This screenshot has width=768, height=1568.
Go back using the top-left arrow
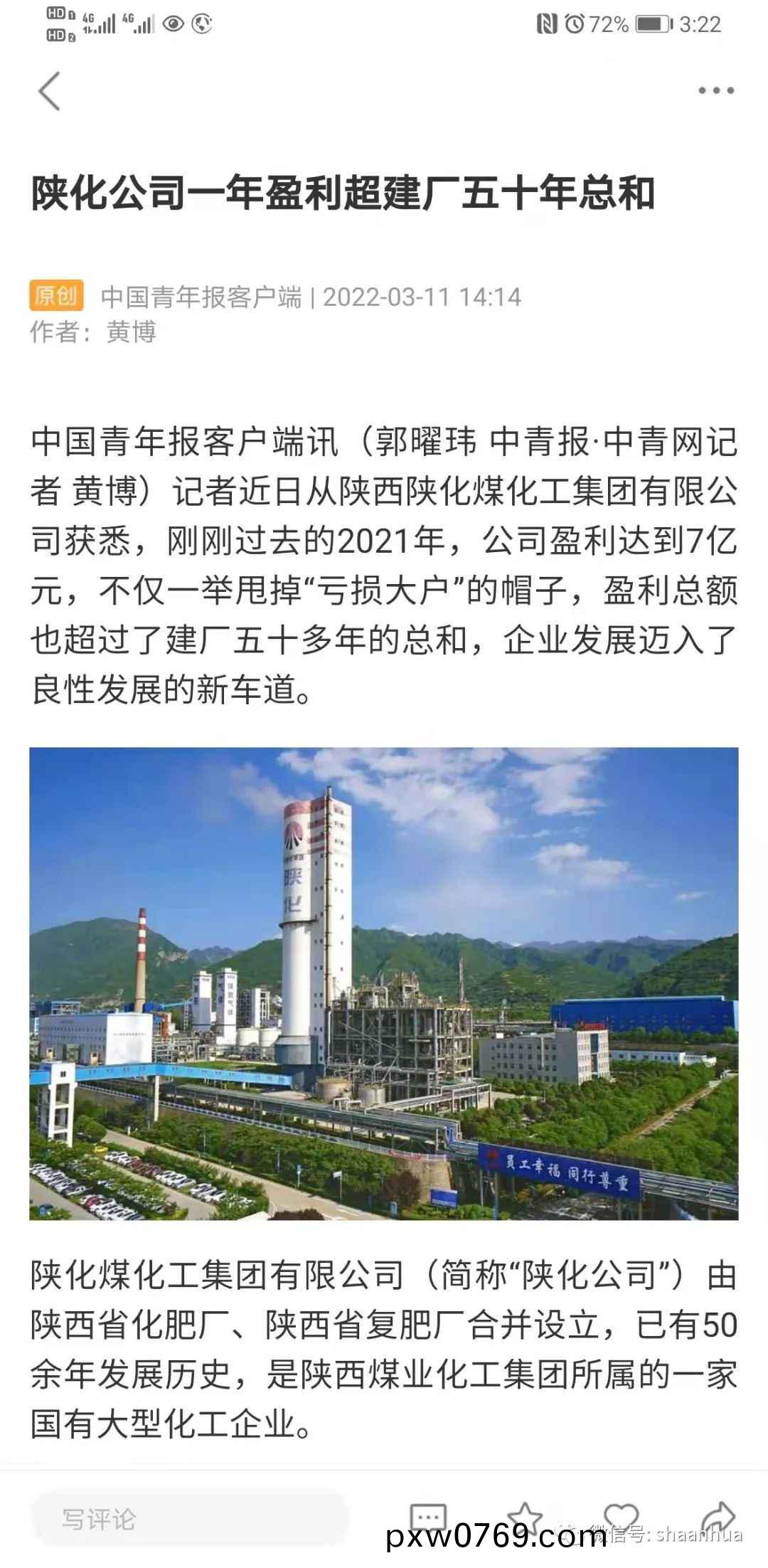(48, 91)
